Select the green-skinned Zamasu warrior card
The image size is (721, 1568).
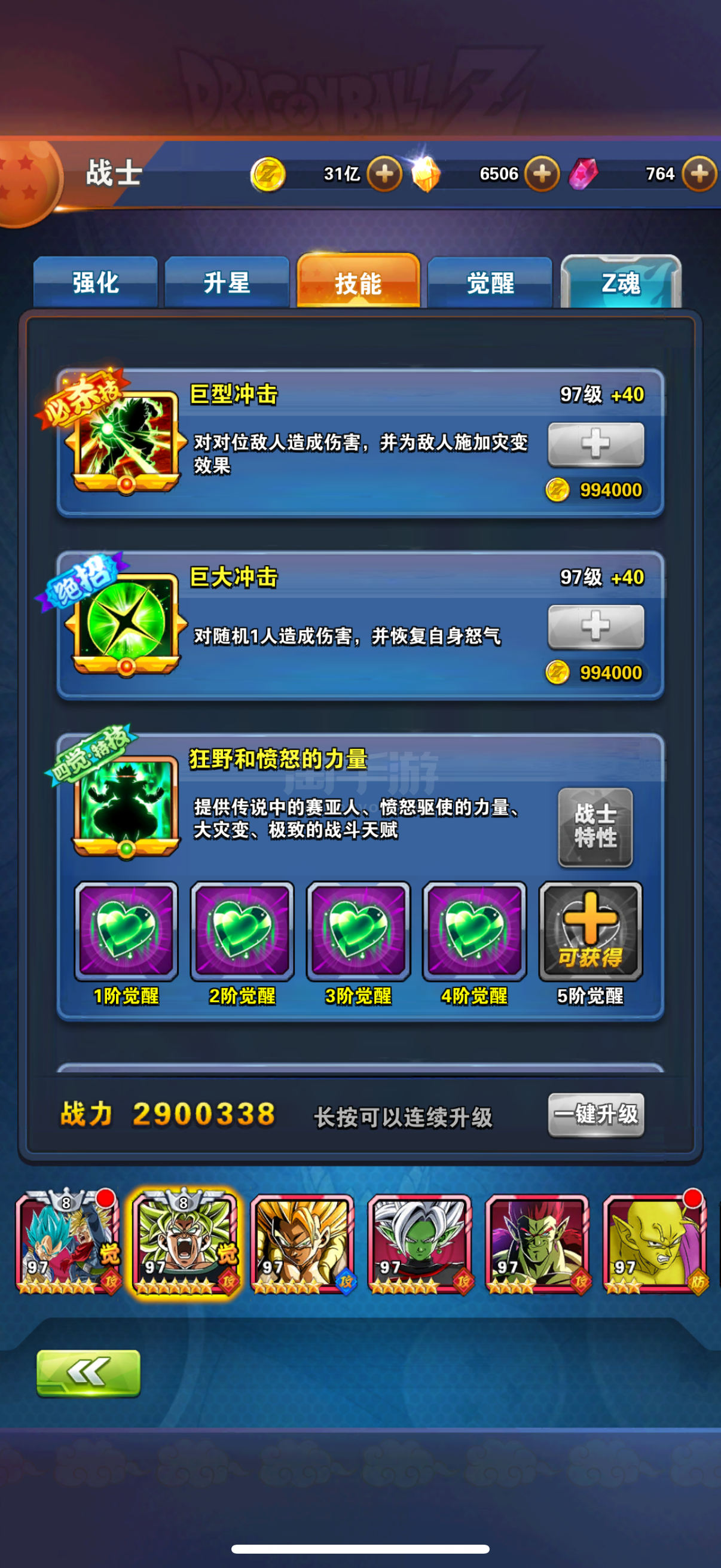(420, 1243)
